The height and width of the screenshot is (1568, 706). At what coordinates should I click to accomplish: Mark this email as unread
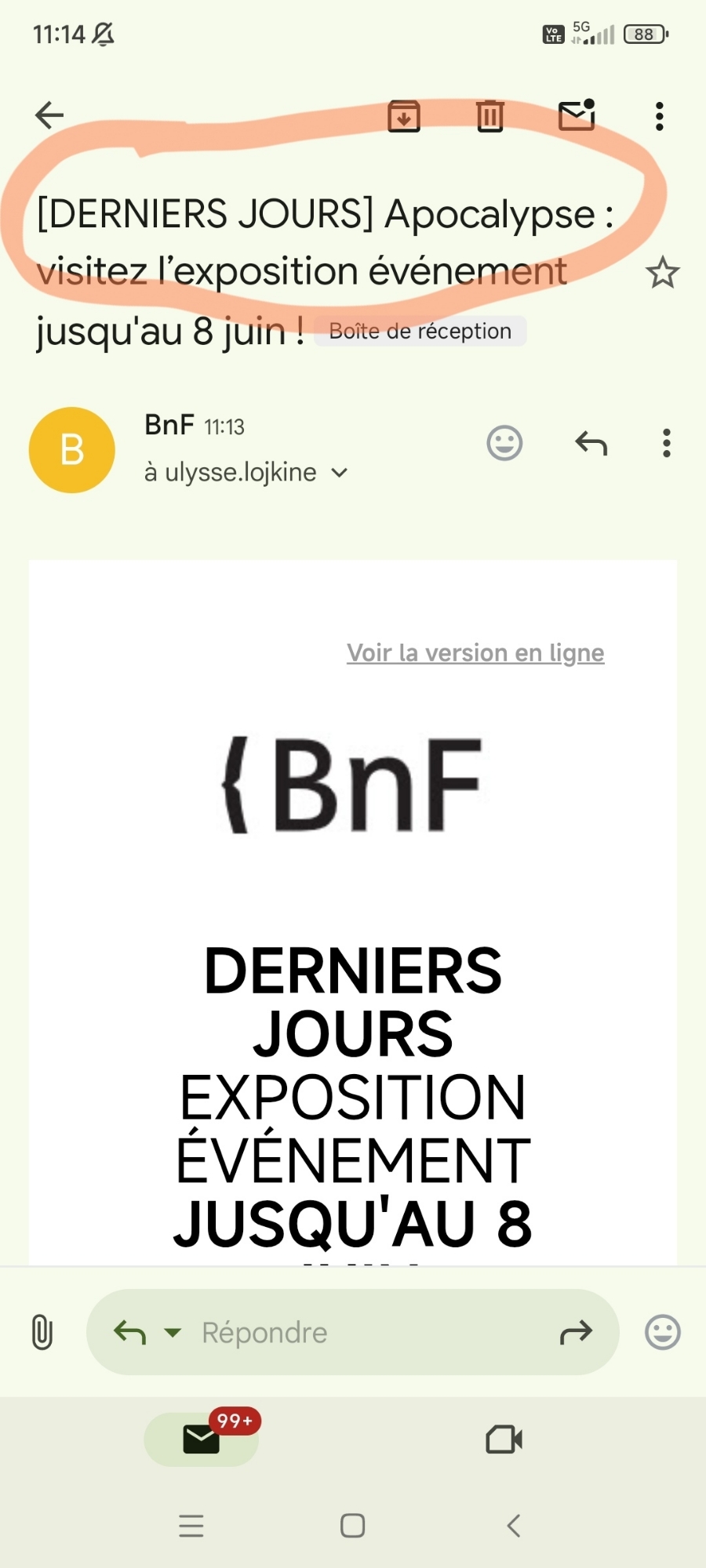click(577, 116)
